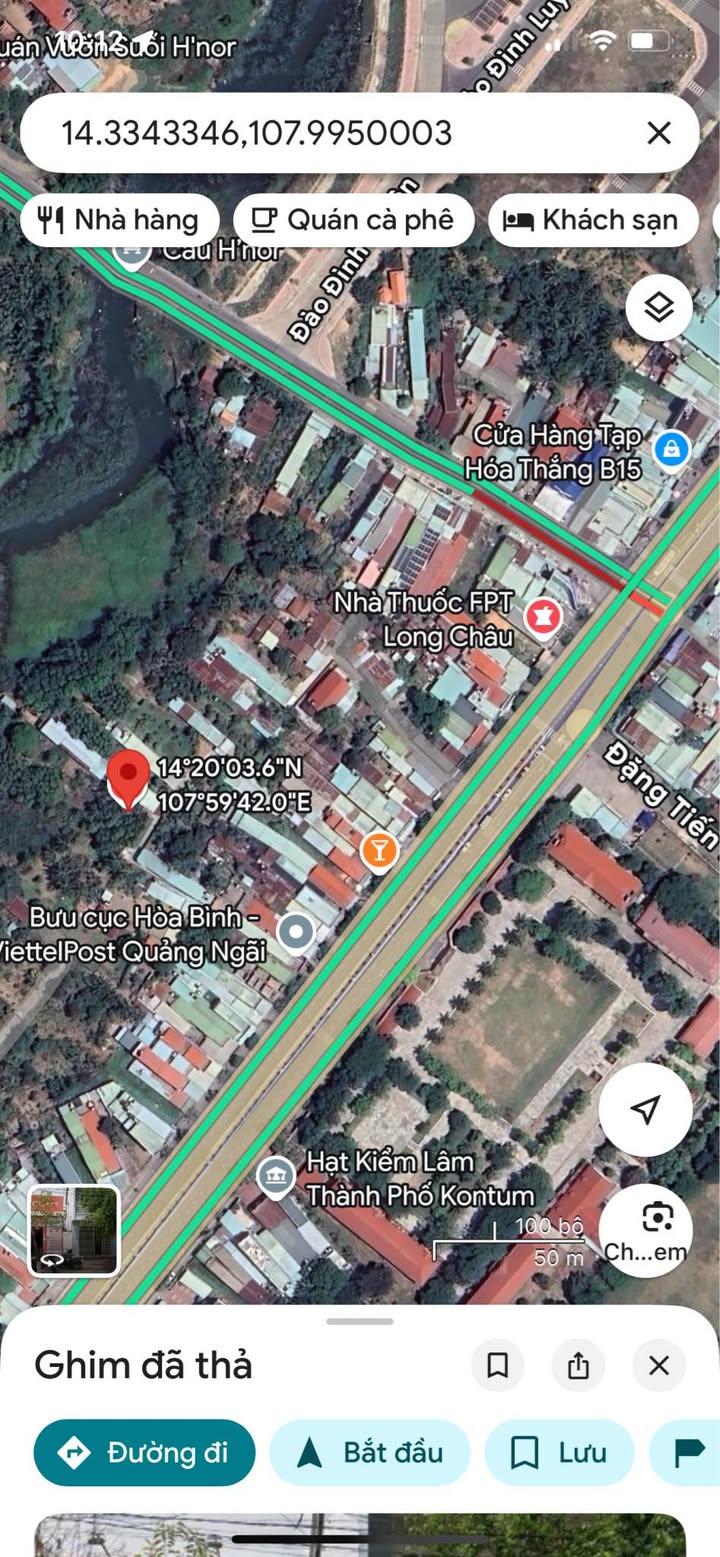Dismiss the Ghim đã thả panel
Viewport: 720px width, 1557px height.
pos(658,1365)
